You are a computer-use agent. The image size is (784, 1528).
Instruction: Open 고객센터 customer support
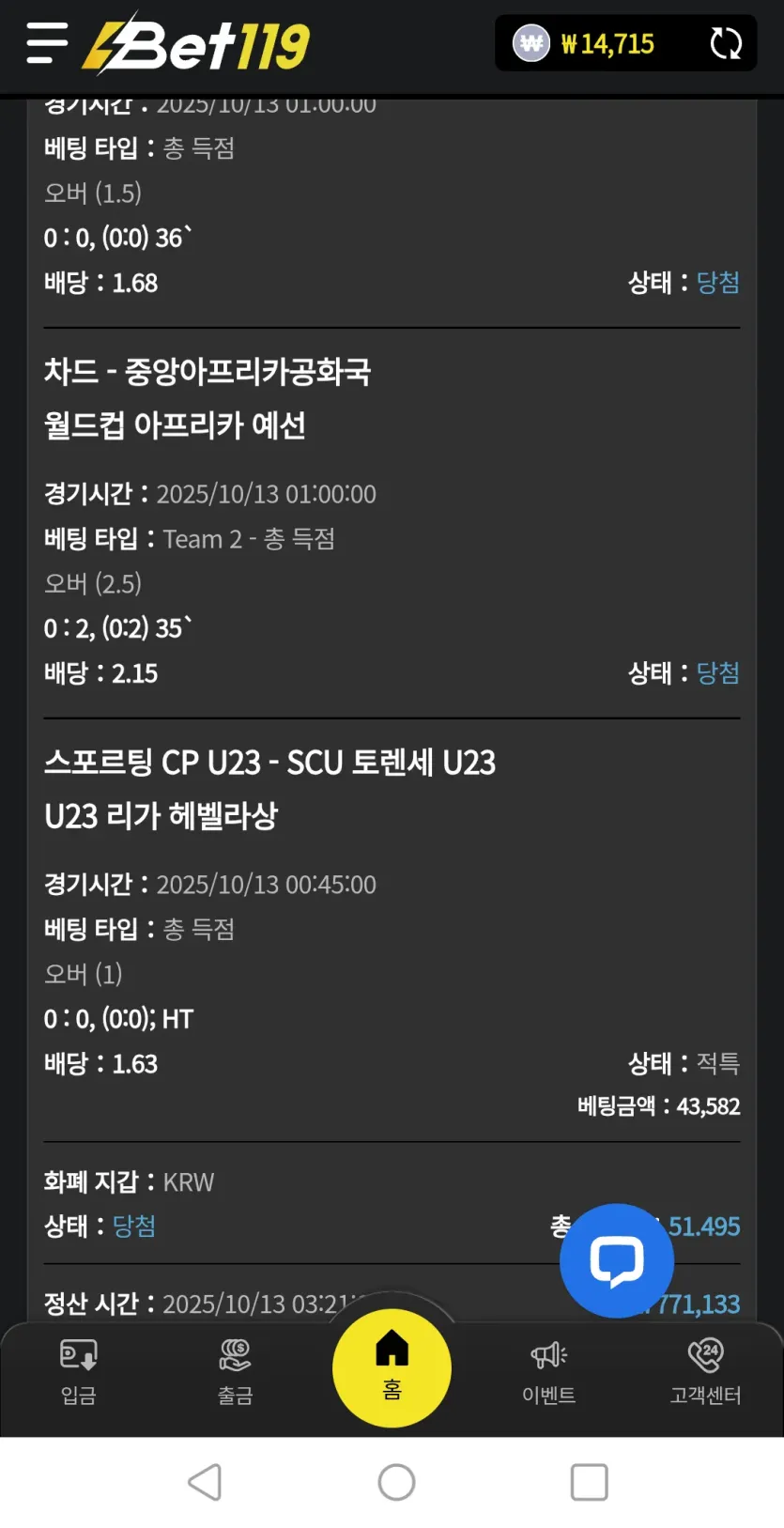click(706, 1372)
